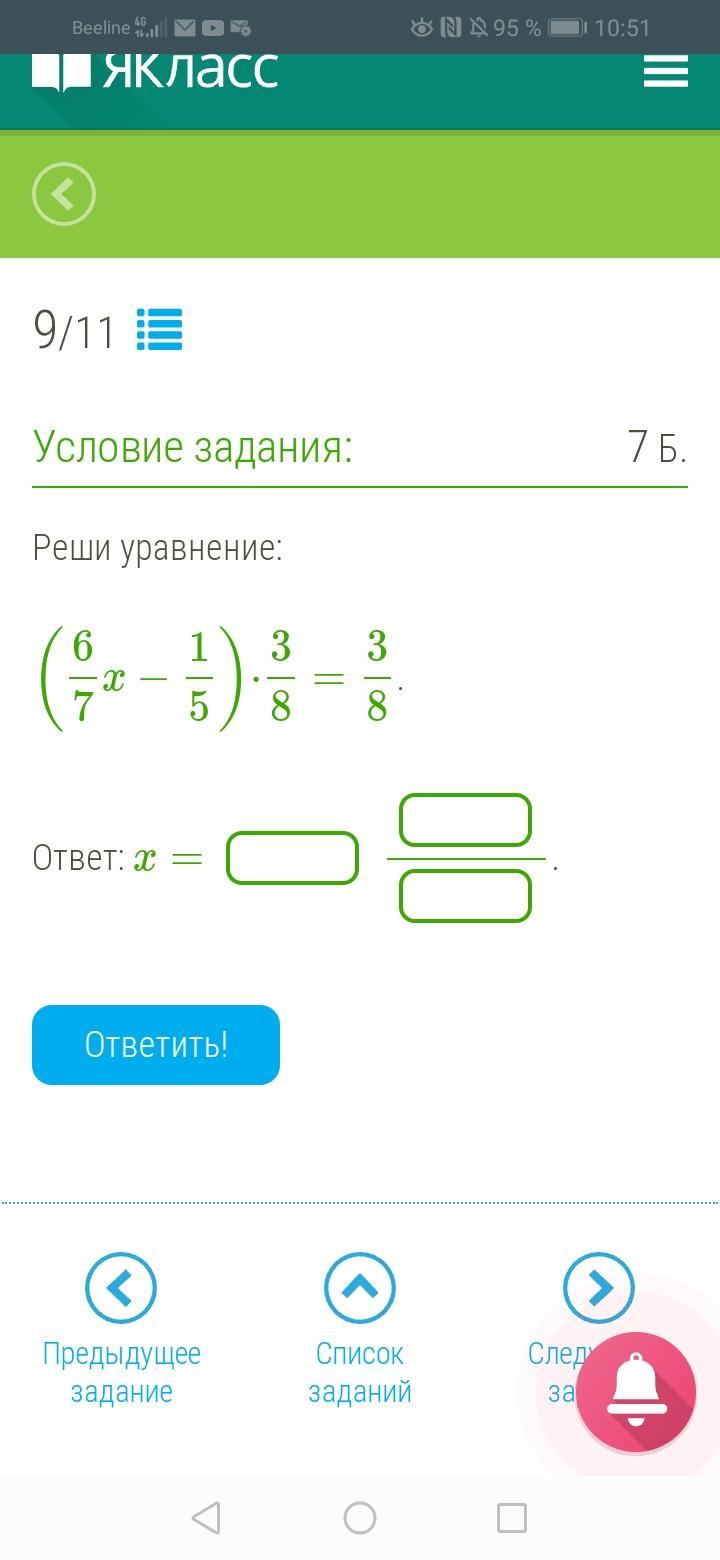Submit with the Ответить! button
Screen dimensions: 720x1560
[156, 1045]
